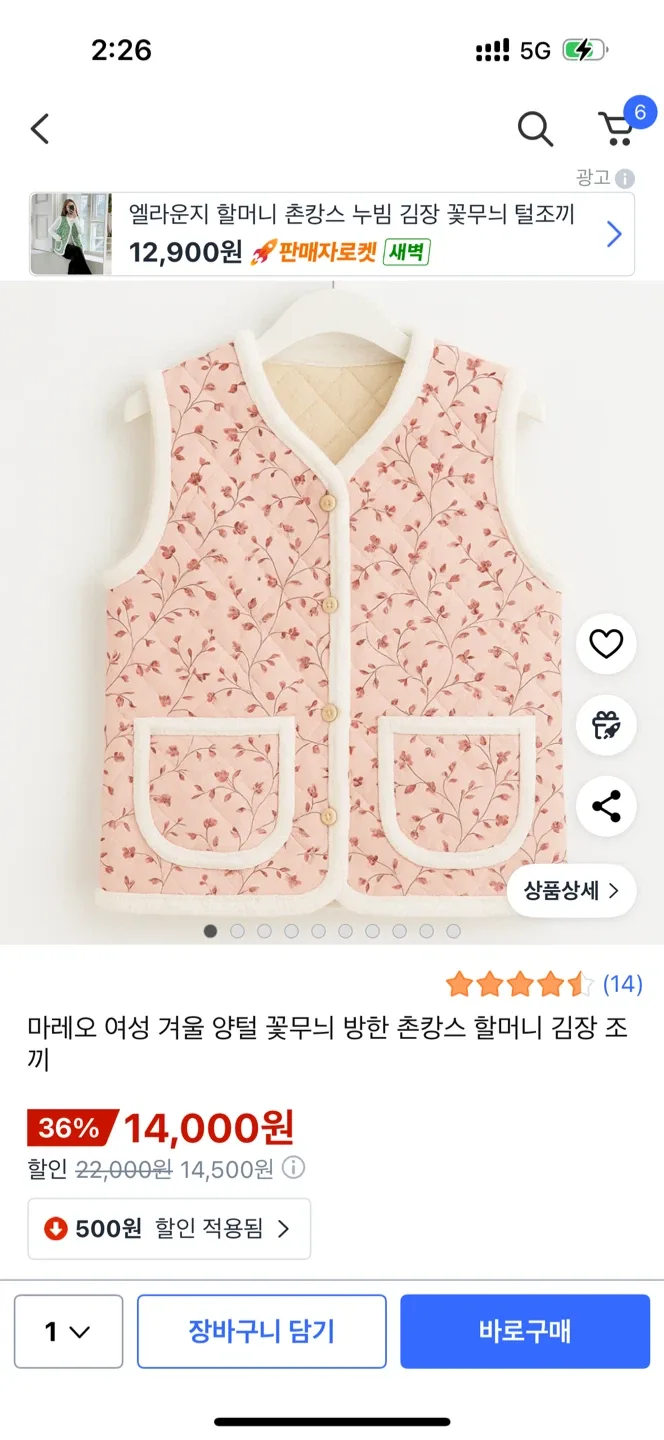The image size is (664, 1440).
Task: Open 상품상세 product details
Action: 571,890
